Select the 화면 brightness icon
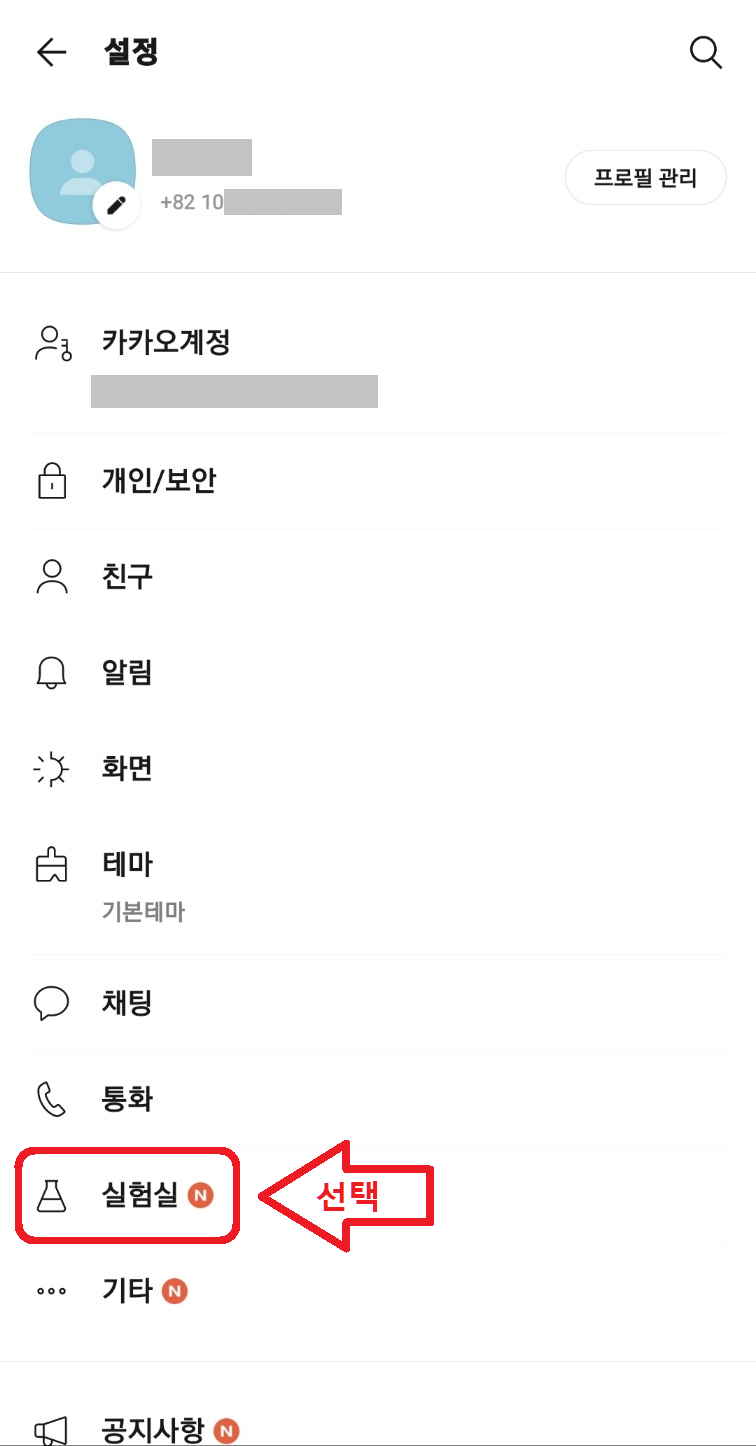 [51, 768]
